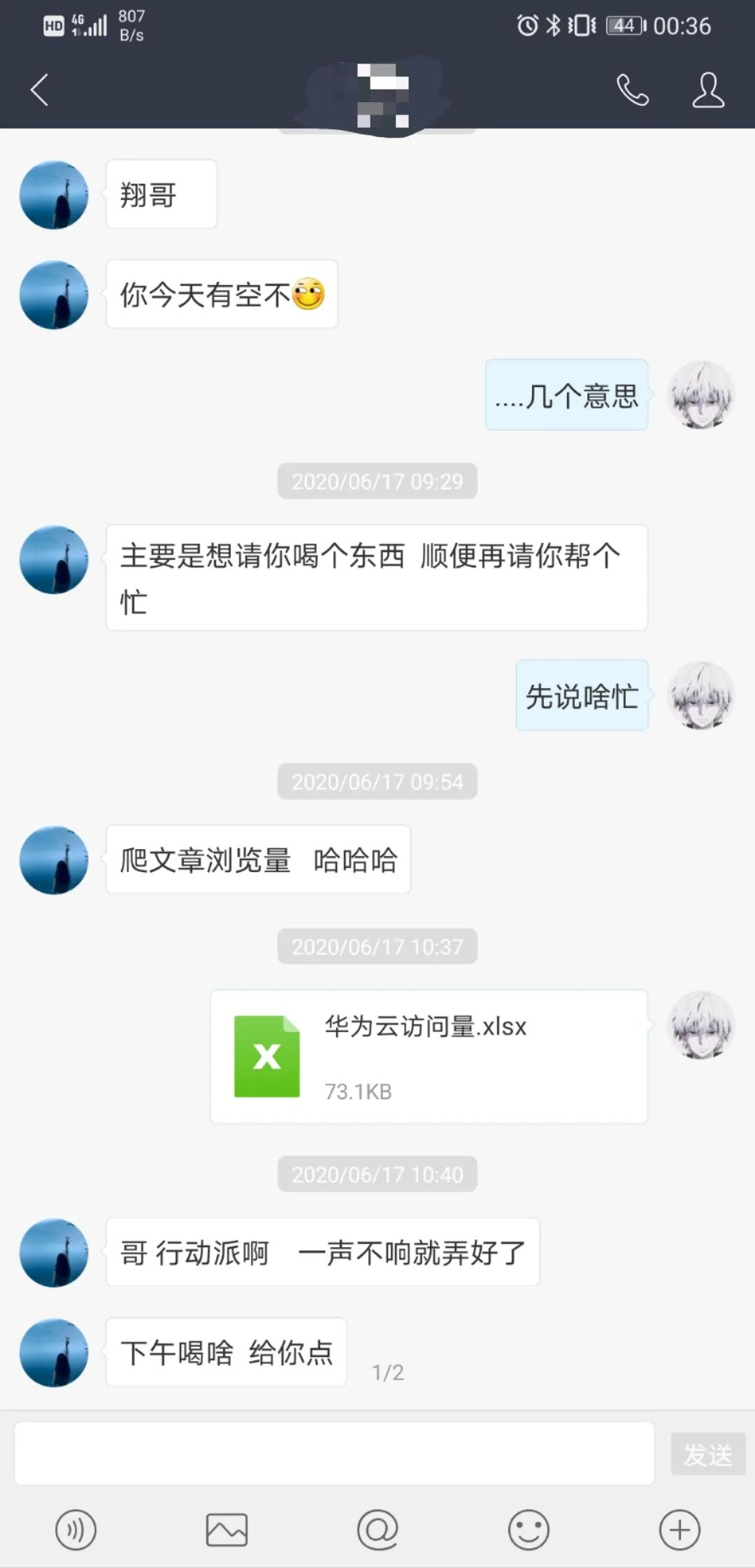Tap my avatar next to 先说啥忙
This screenshot has width=755, height=1568.
pyautogui.click(x=700, y=696)
